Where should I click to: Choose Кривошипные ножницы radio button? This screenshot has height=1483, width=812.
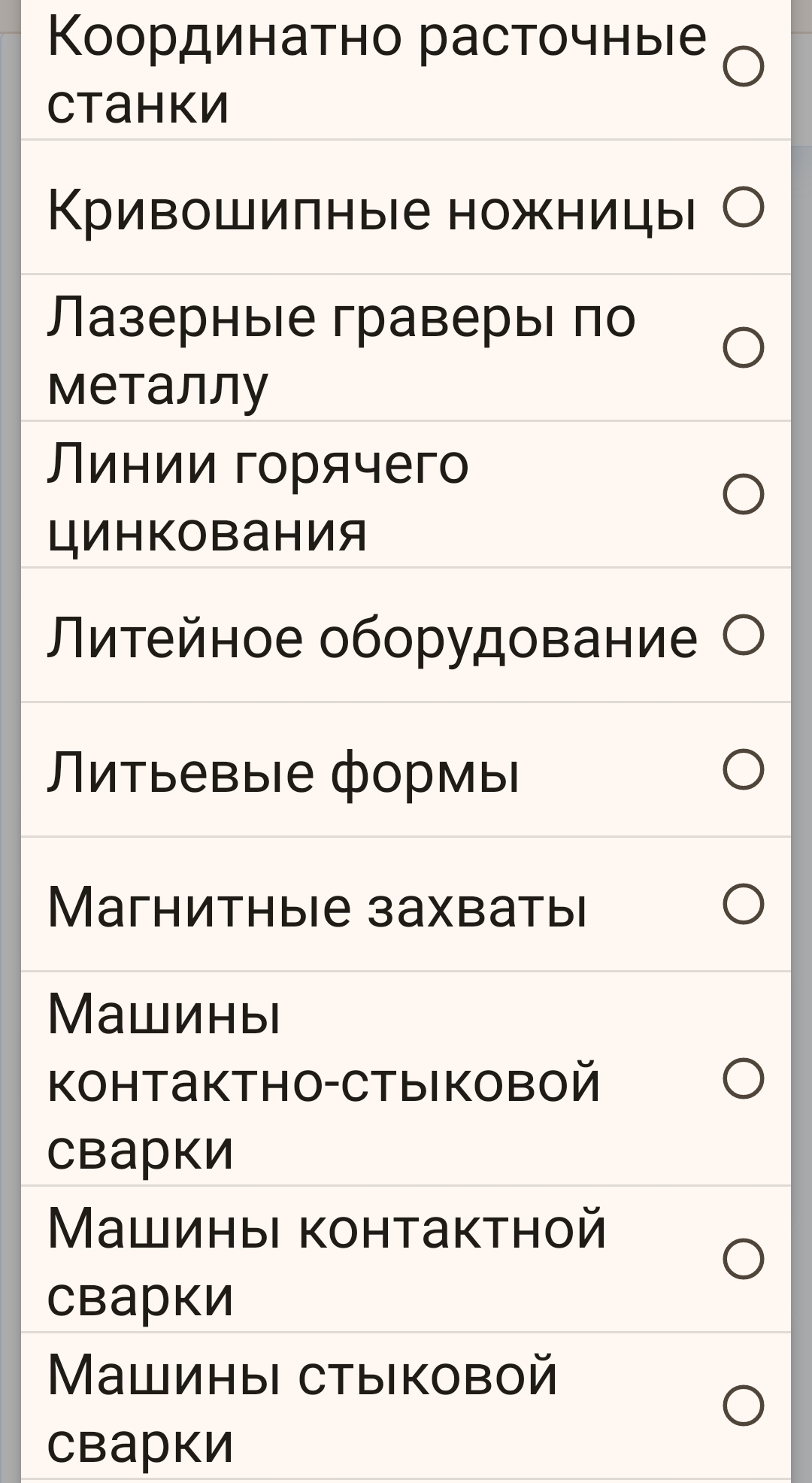click(743, 208)
